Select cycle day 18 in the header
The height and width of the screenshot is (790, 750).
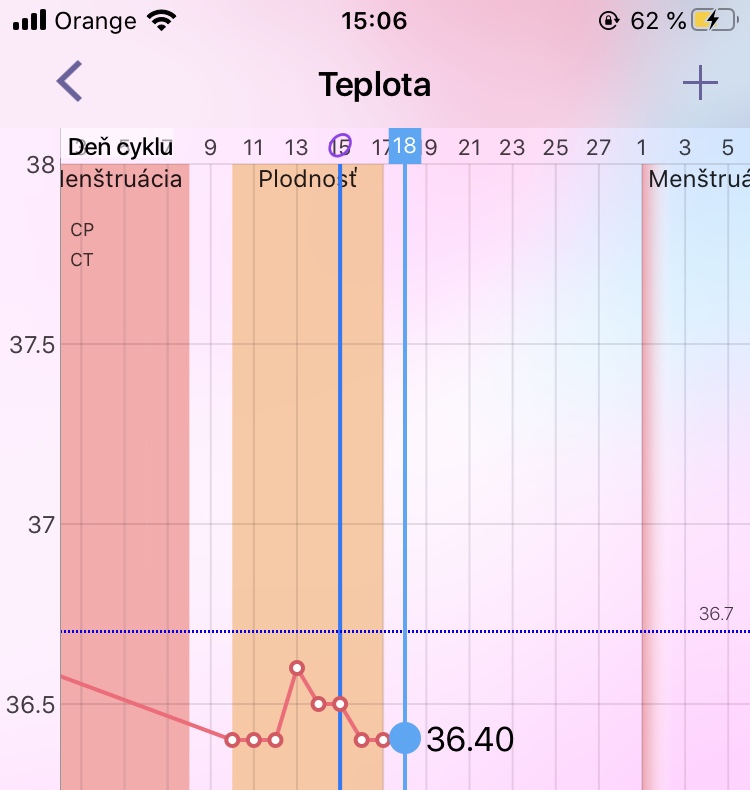[x=404, y=147]
